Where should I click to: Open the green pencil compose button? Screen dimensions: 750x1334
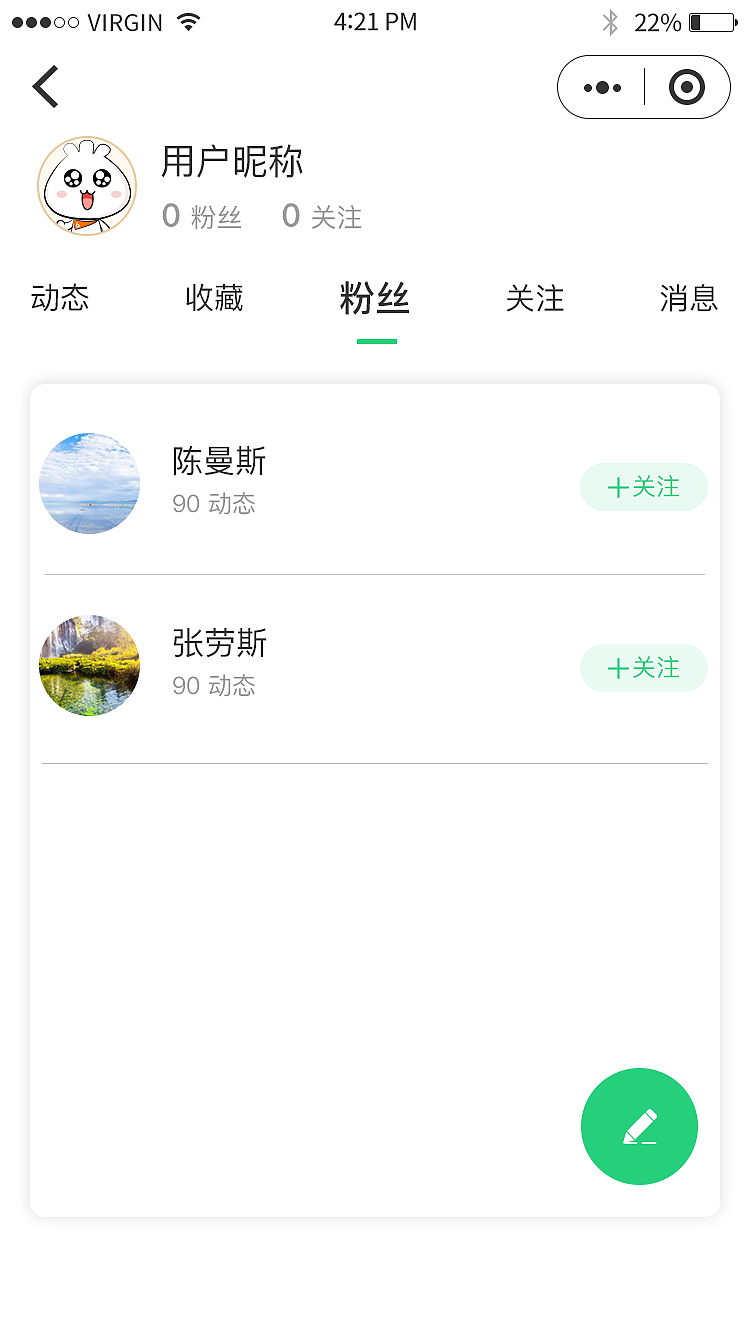pos(639,1126)
